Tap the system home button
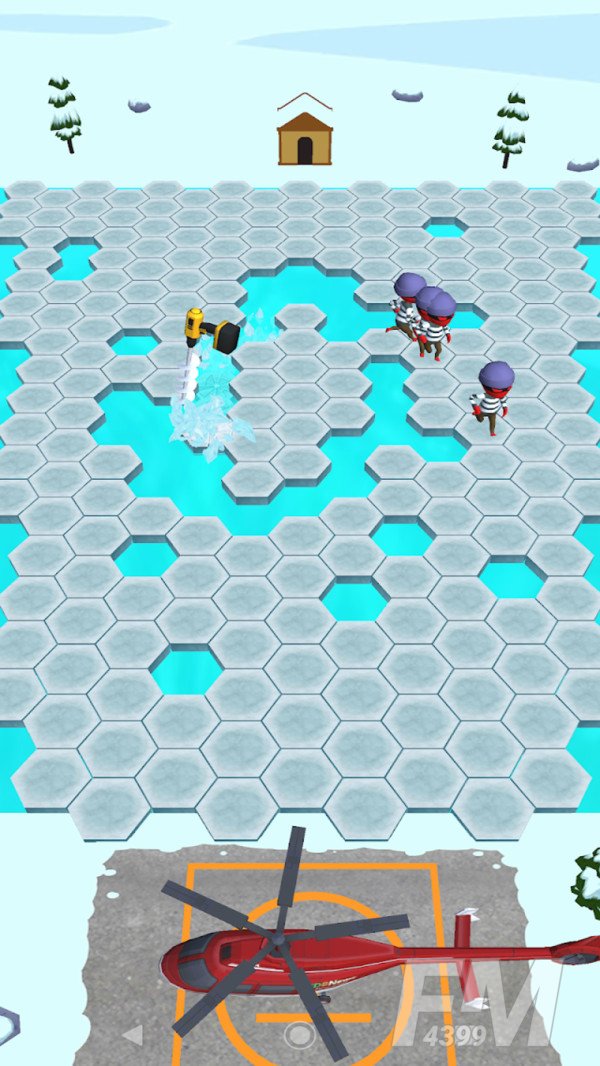600x1066 pixels. tap(298, 1035)
